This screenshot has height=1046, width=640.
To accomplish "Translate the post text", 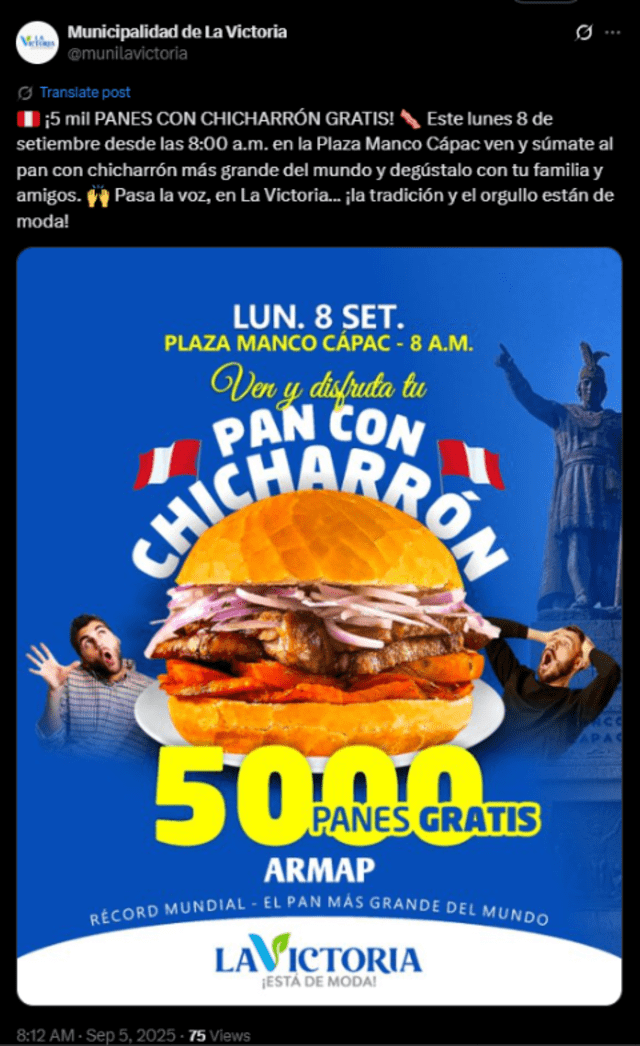I will coord(84,92).
